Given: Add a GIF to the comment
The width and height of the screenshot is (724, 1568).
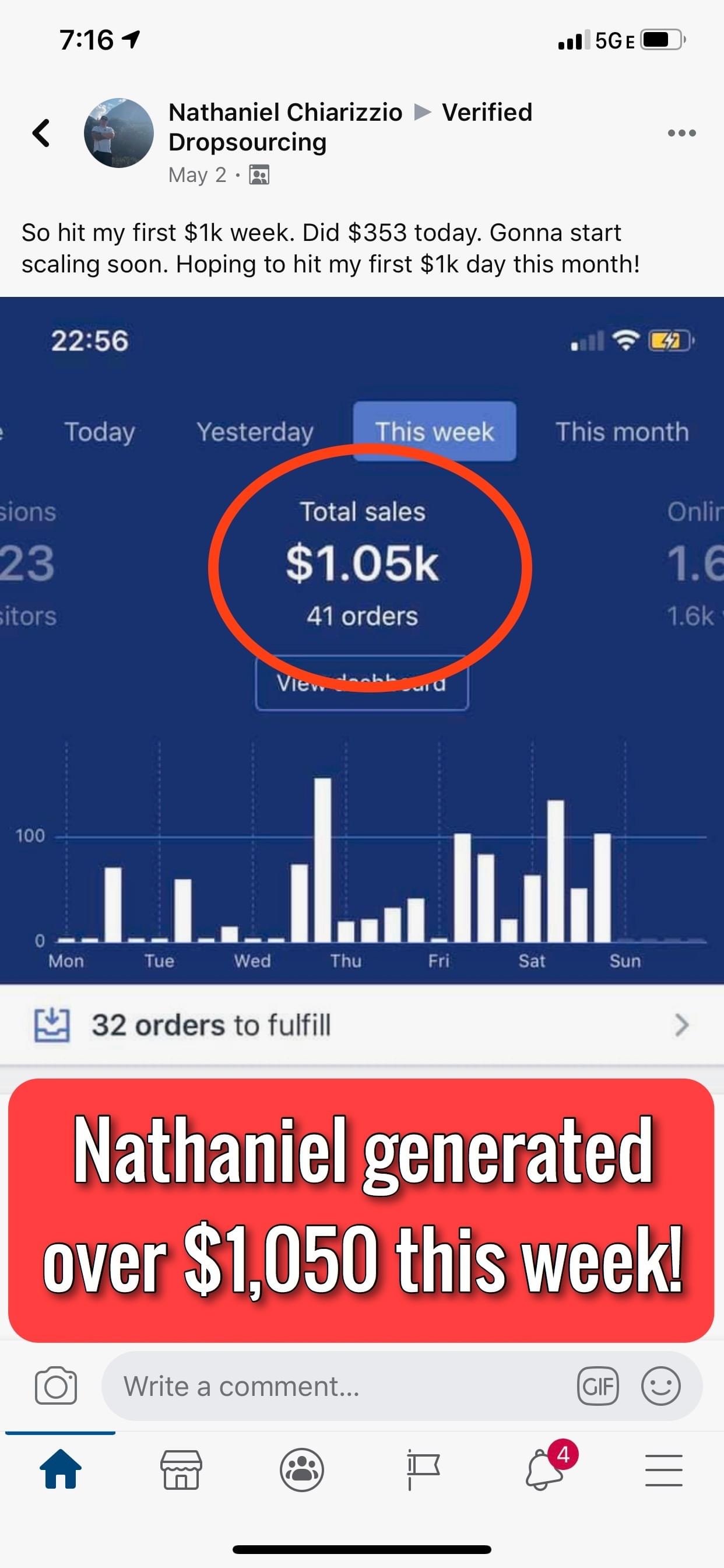Looking at the screenshot, I should (598, 1387).
